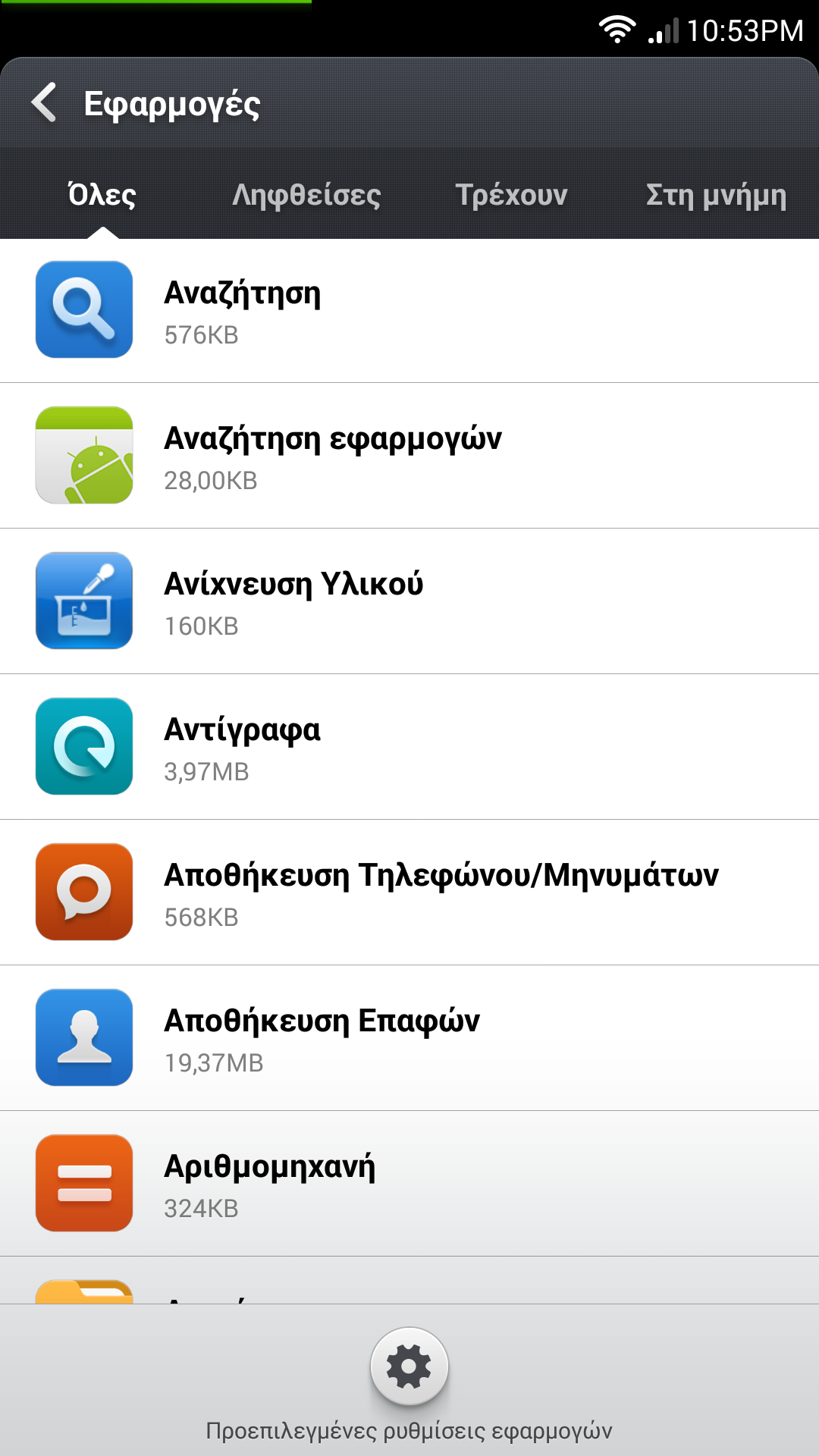Select the Στη μνήμη tab
The height and width of the screenshot is (1456, 819).
click(716, 196)
